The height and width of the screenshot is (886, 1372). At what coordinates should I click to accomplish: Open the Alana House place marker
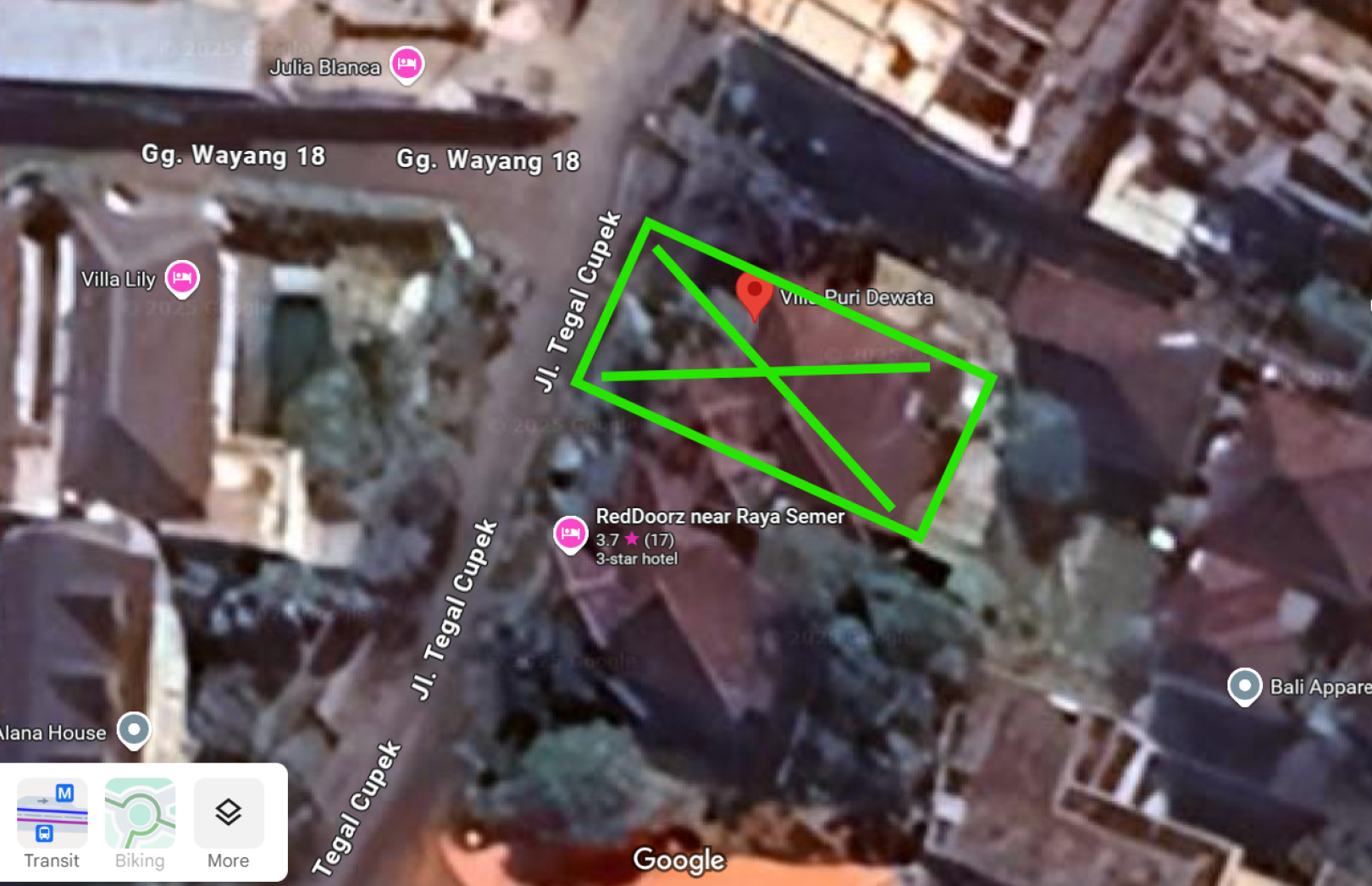coord(134,729)
